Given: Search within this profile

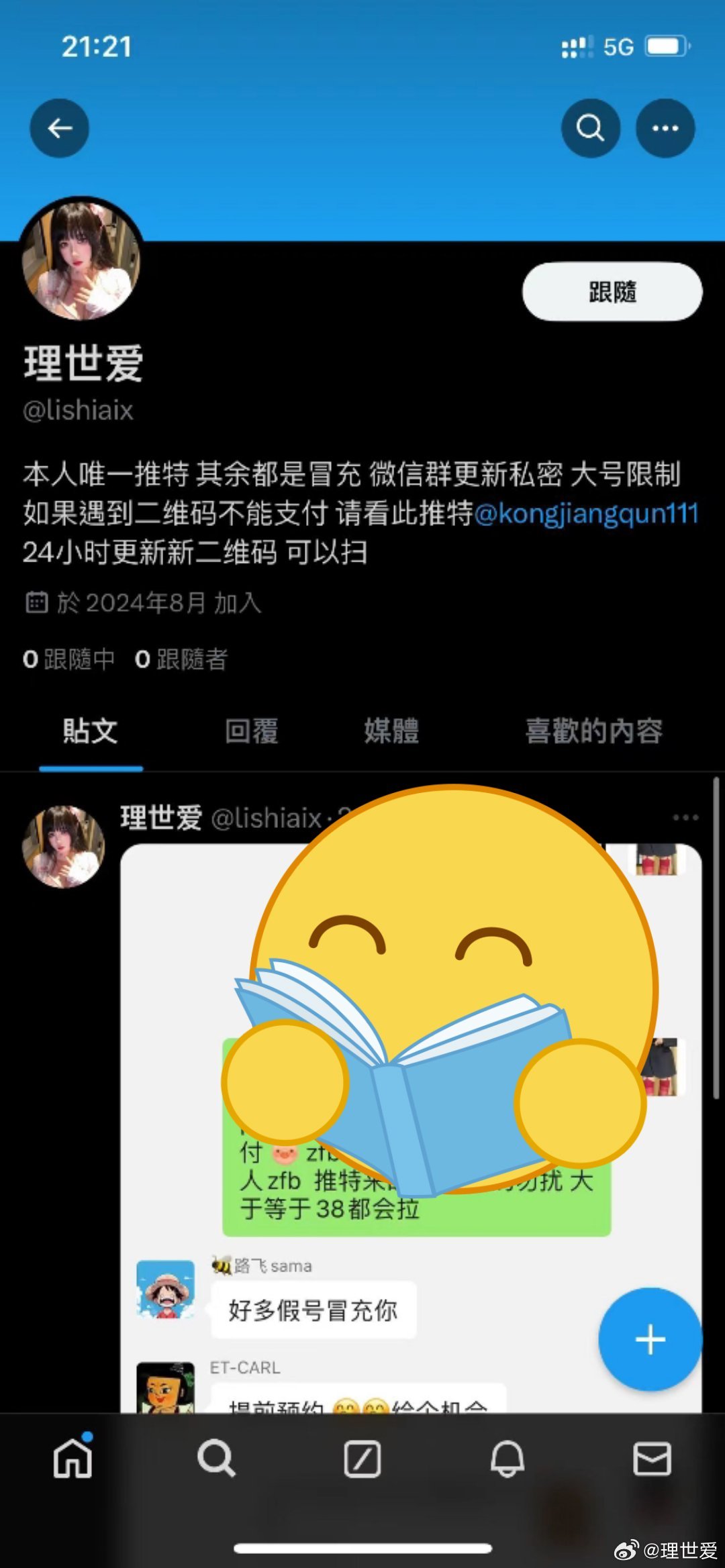Looking at the screenshot, I should click(x=590, y=128).
